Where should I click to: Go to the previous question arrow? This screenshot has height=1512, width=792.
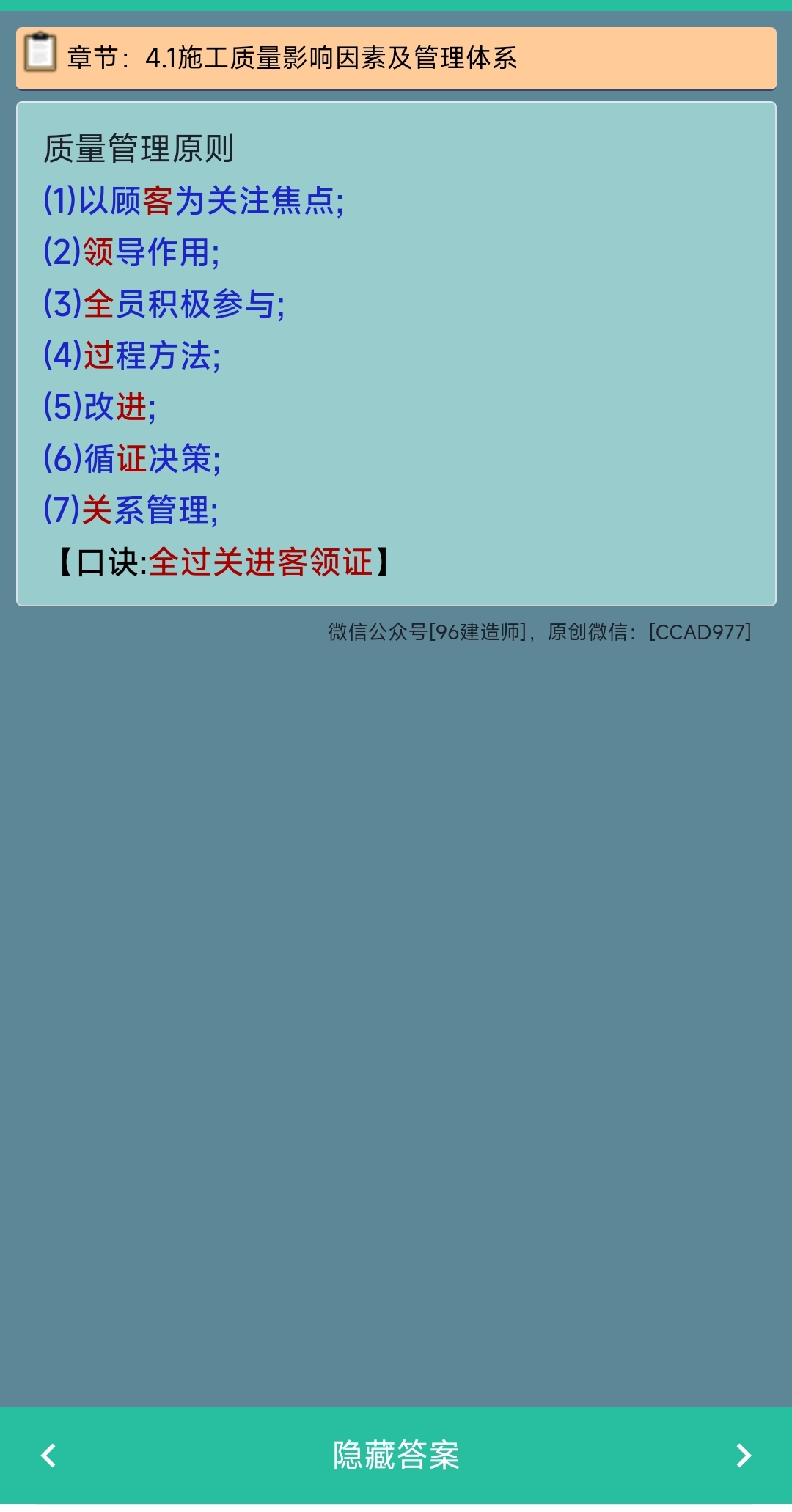point(48,1456)
